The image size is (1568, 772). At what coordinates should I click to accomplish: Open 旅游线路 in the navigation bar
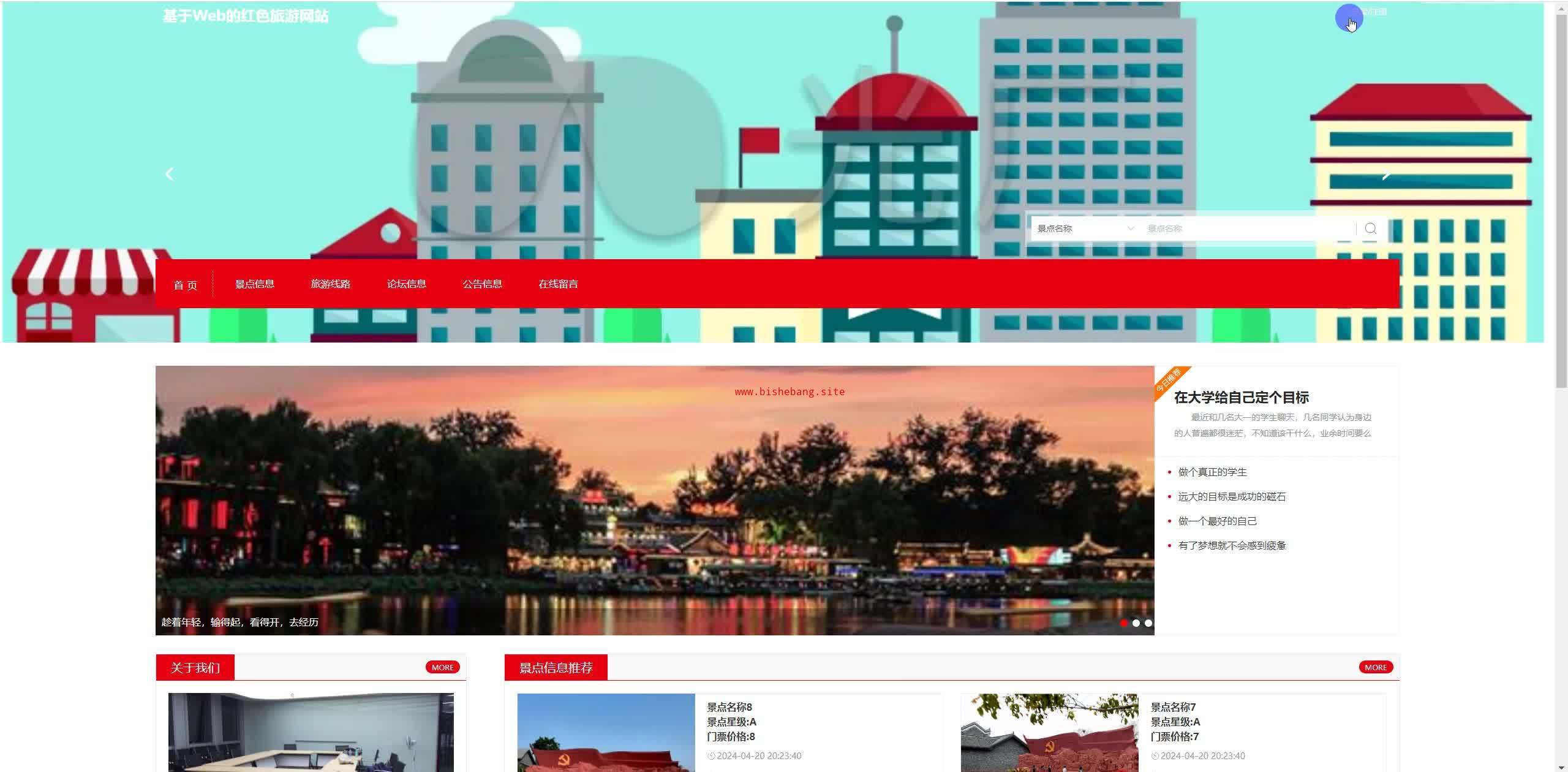(x=331, y=284)
